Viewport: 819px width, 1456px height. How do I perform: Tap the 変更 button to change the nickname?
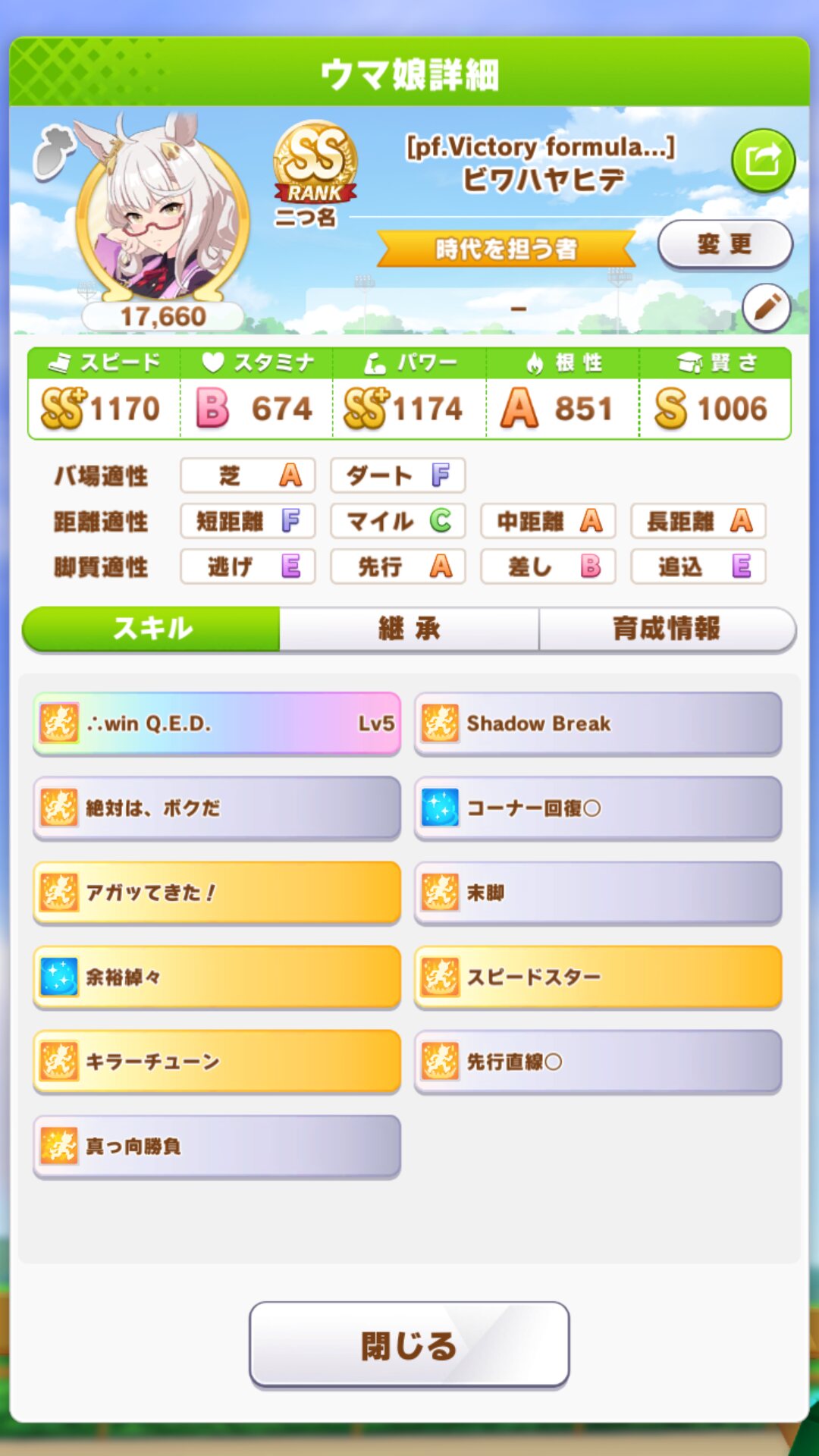tap(725, 244)
